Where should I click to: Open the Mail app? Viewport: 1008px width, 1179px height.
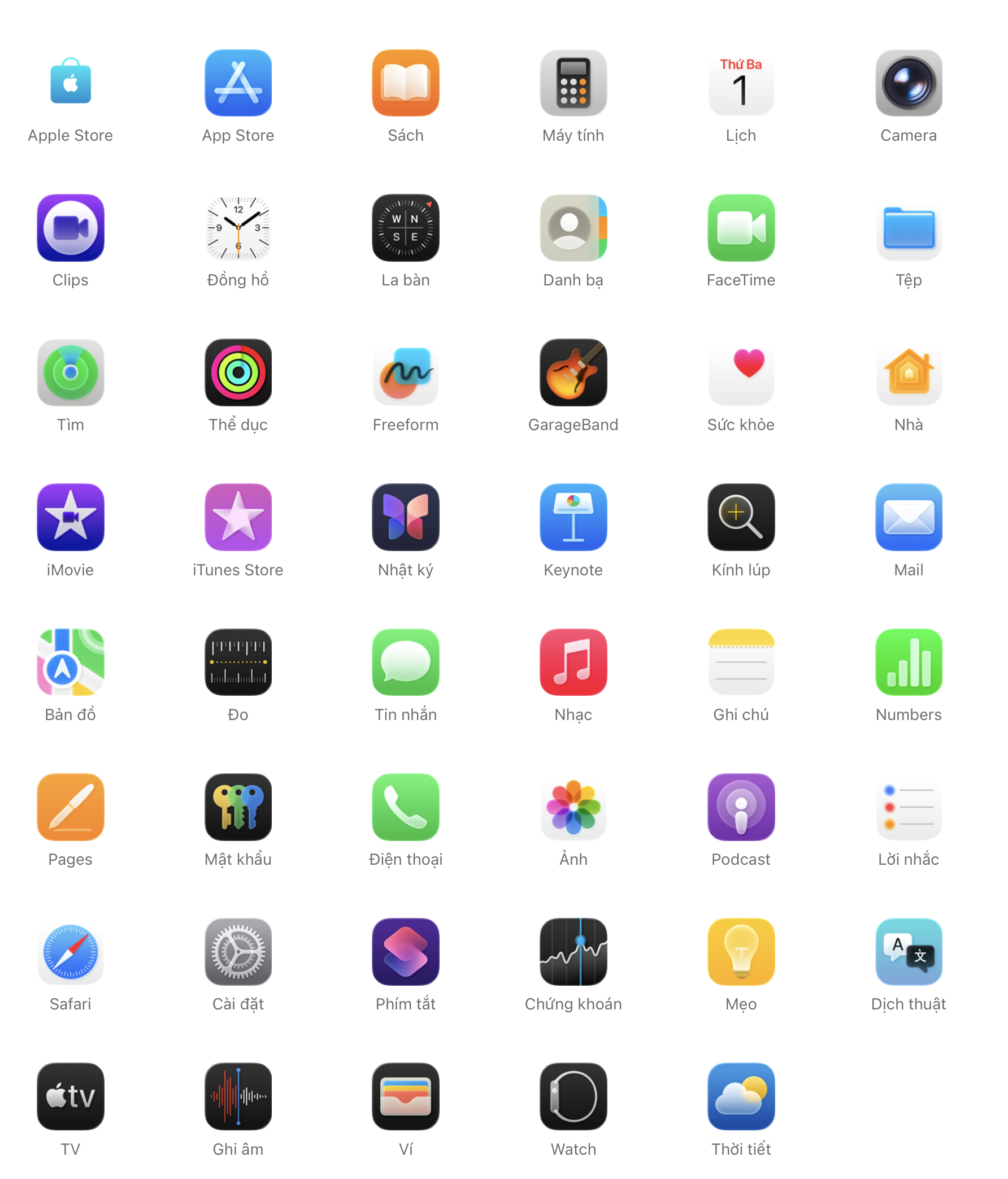point(909,517)
